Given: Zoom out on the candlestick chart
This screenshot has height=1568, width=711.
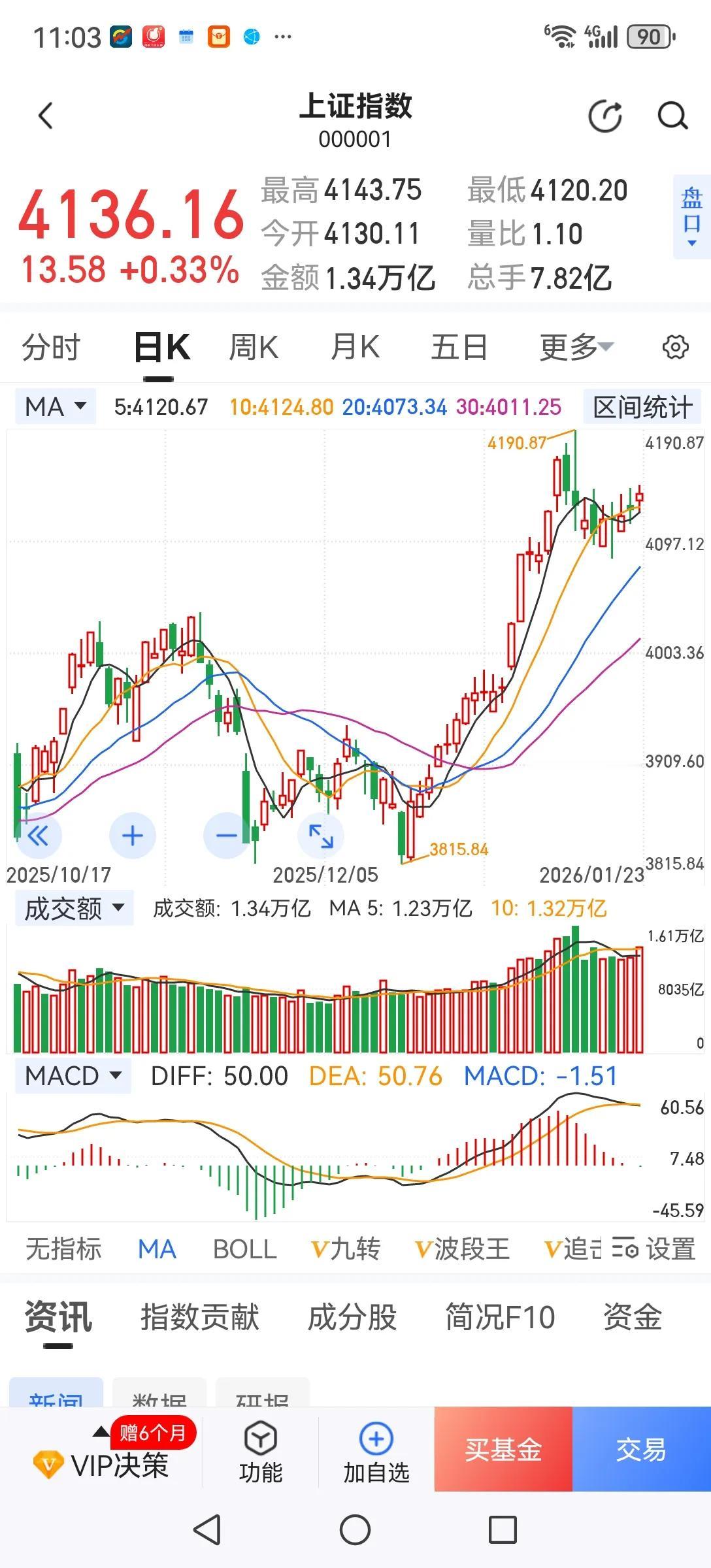Looking at the screenshot, I should [x=225, y=835].
